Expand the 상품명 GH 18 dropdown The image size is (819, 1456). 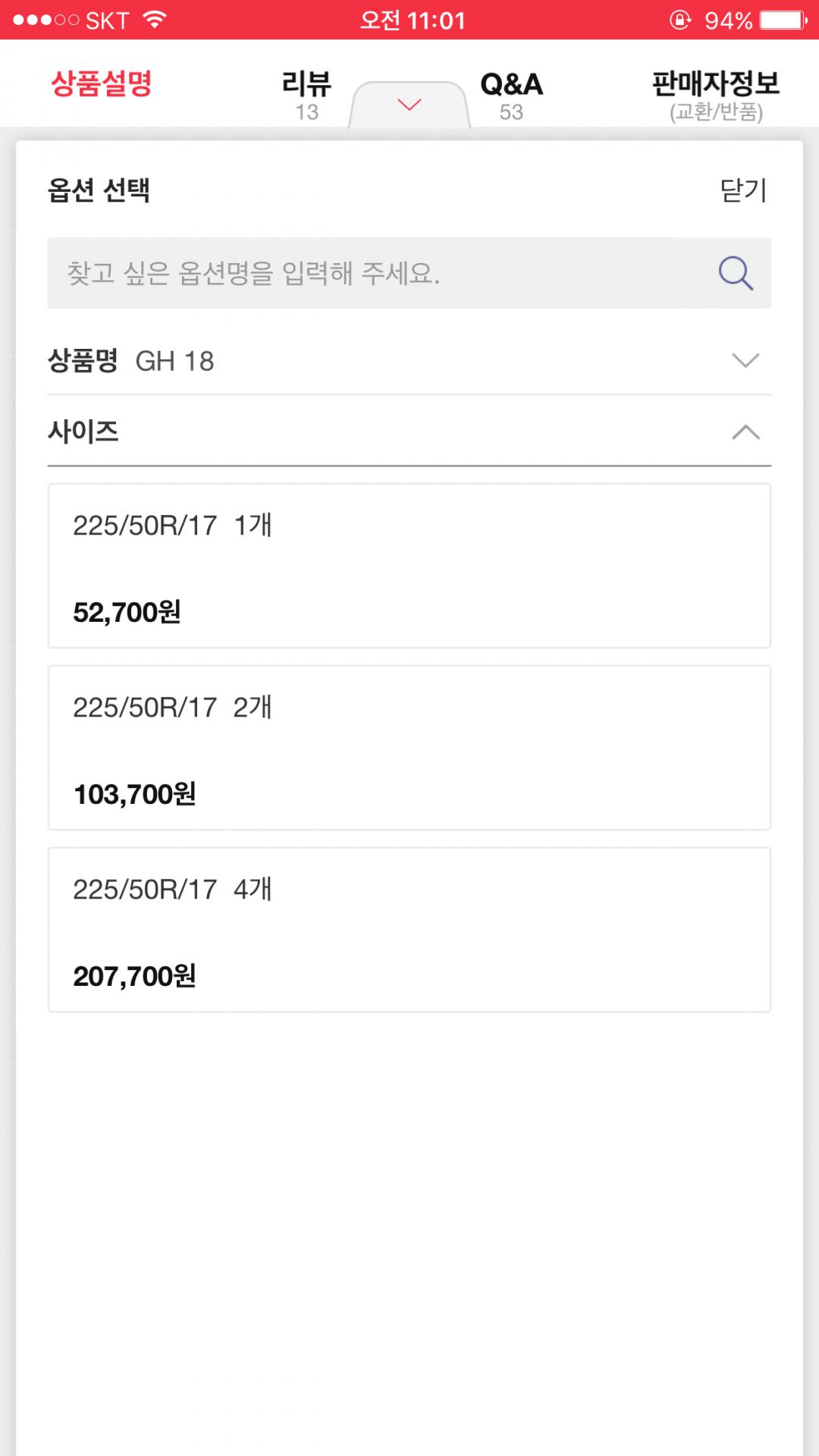[409, 360]
